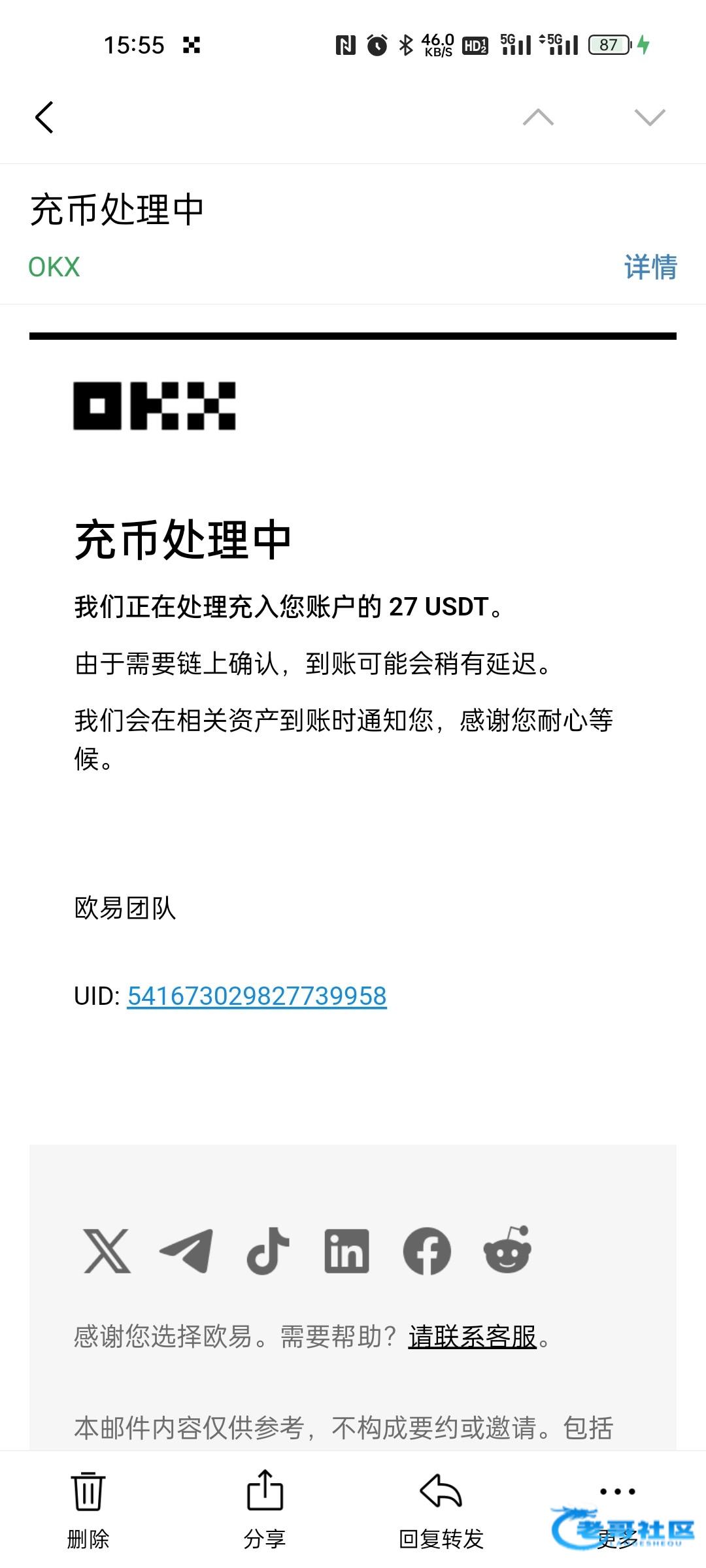This screenshot has width=706, height=1568.
Task: Open the OKX Reddit icon
Action: click(507, 1249)
